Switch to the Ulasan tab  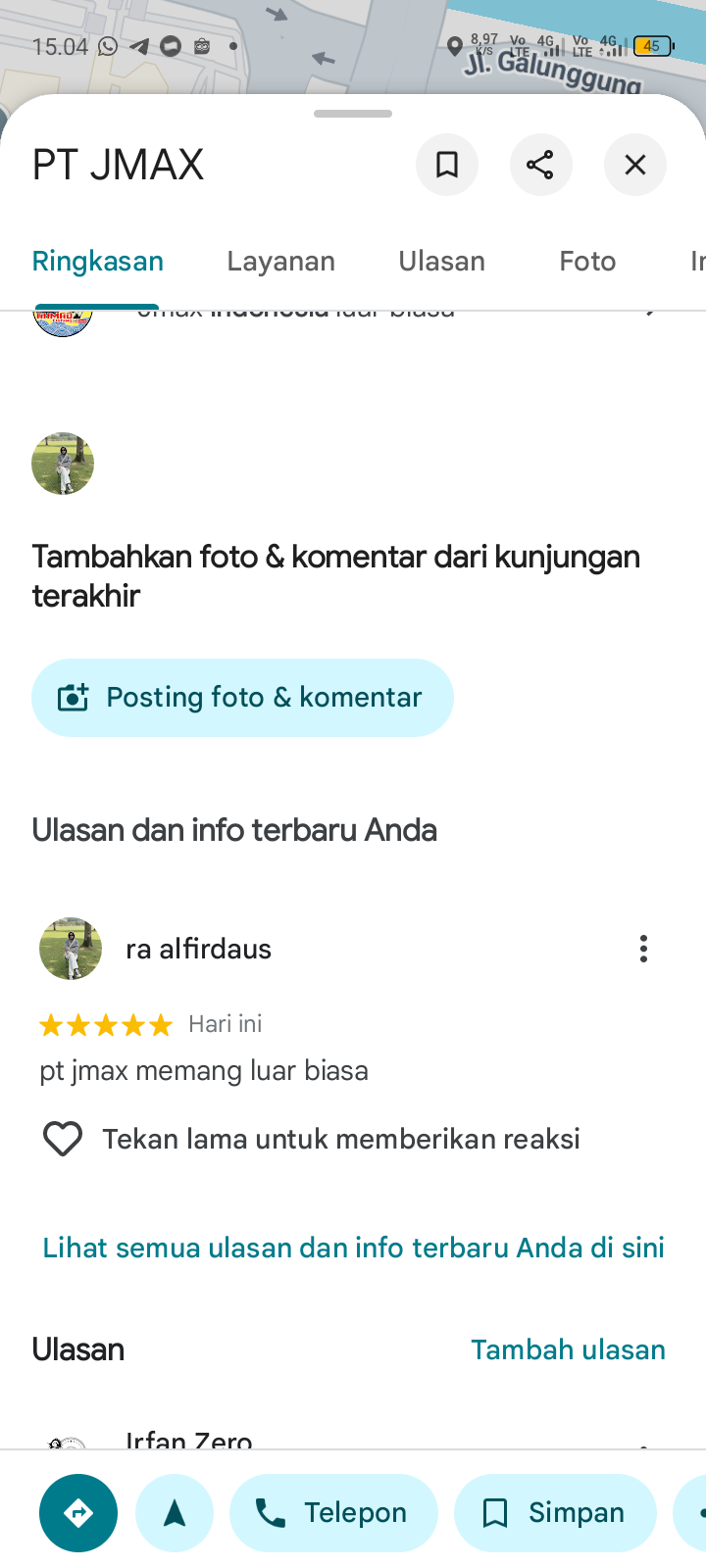point(441,261)
